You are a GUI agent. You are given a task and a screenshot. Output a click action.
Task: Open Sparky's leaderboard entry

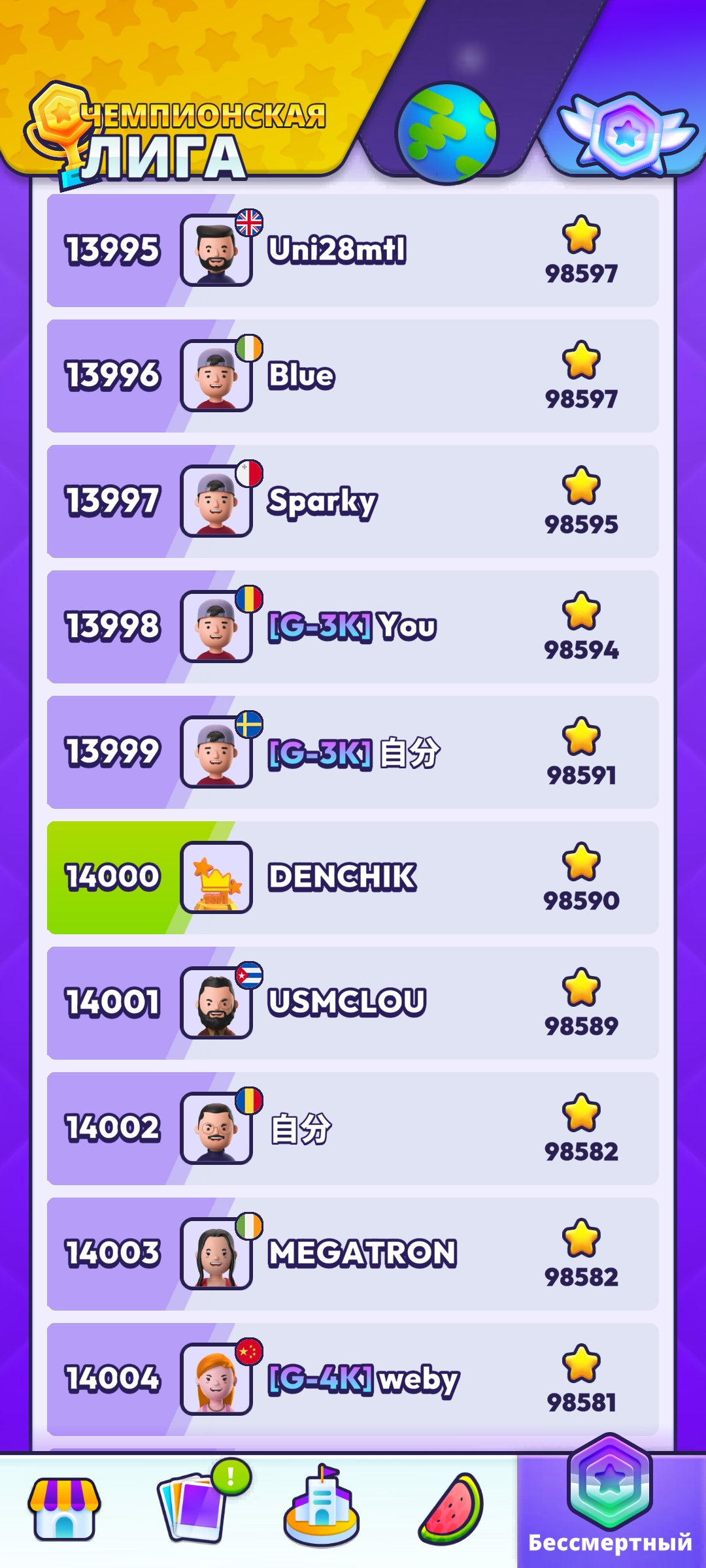coord(352,501)
